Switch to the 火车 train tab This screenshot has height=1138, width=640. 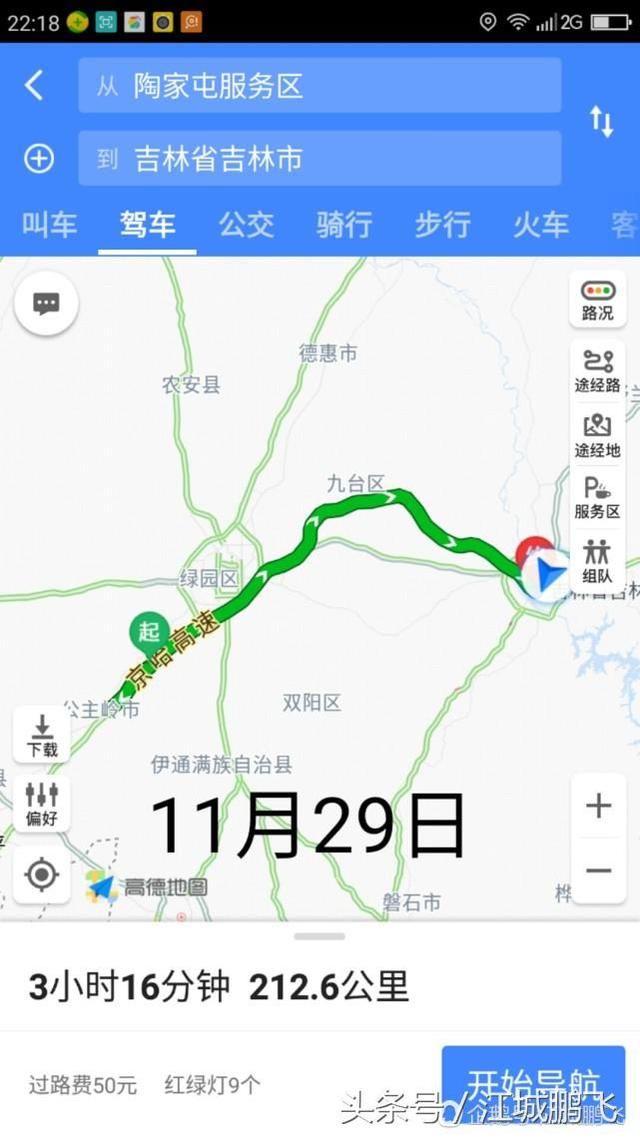[541, 225]
